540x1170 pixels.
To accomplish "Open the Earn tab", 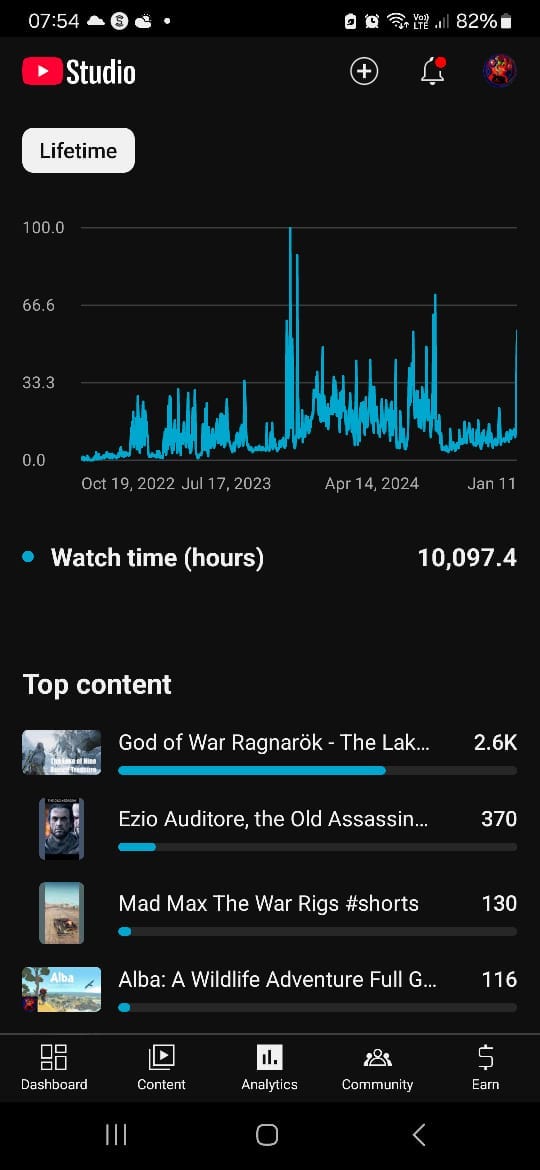I will pos(486,1068).
